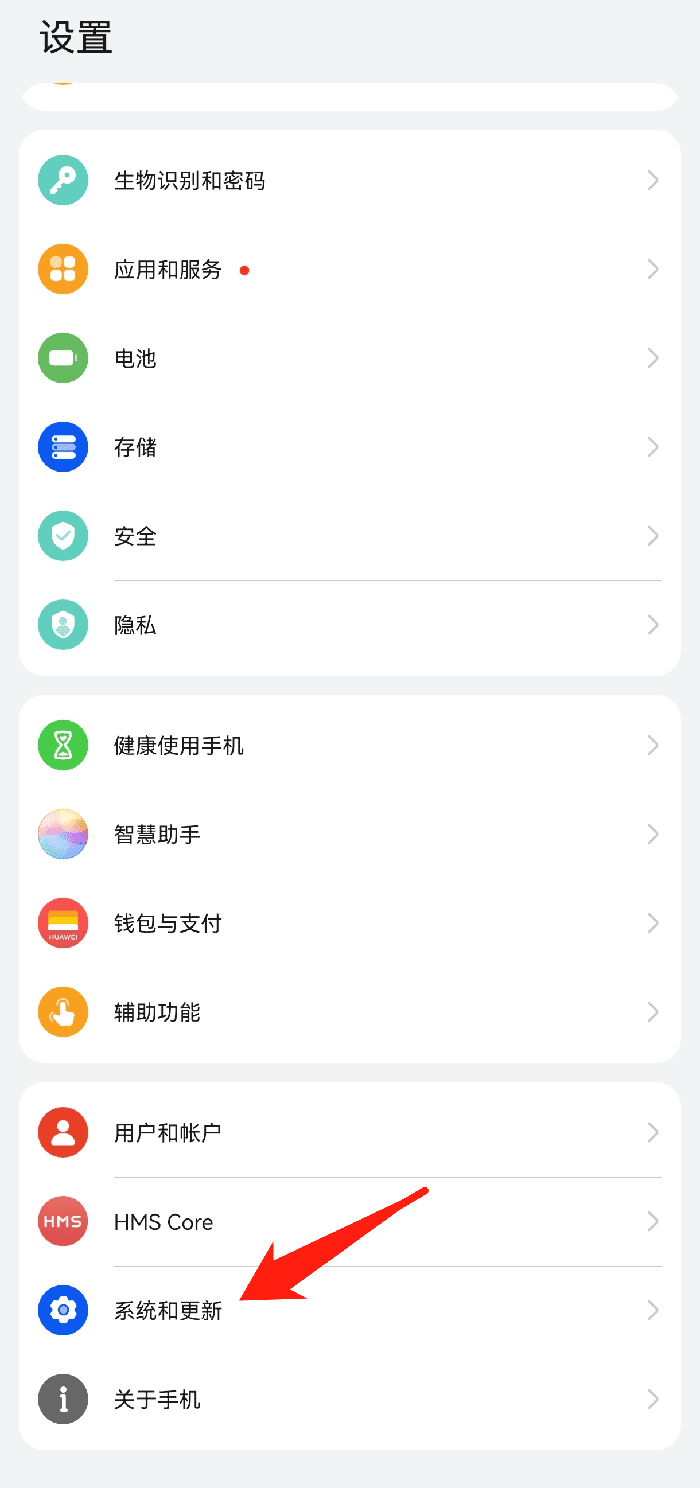View 关于手机 details
This screenshot has width=700, height=1488.
(158, 1400)
